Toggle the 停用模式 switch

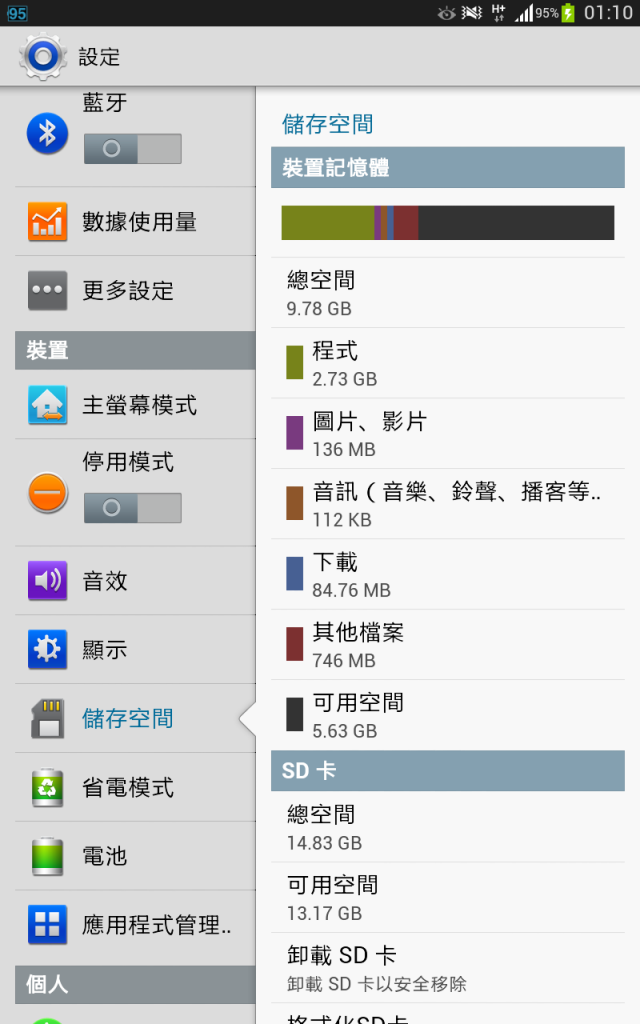click(x=133, y=508)
